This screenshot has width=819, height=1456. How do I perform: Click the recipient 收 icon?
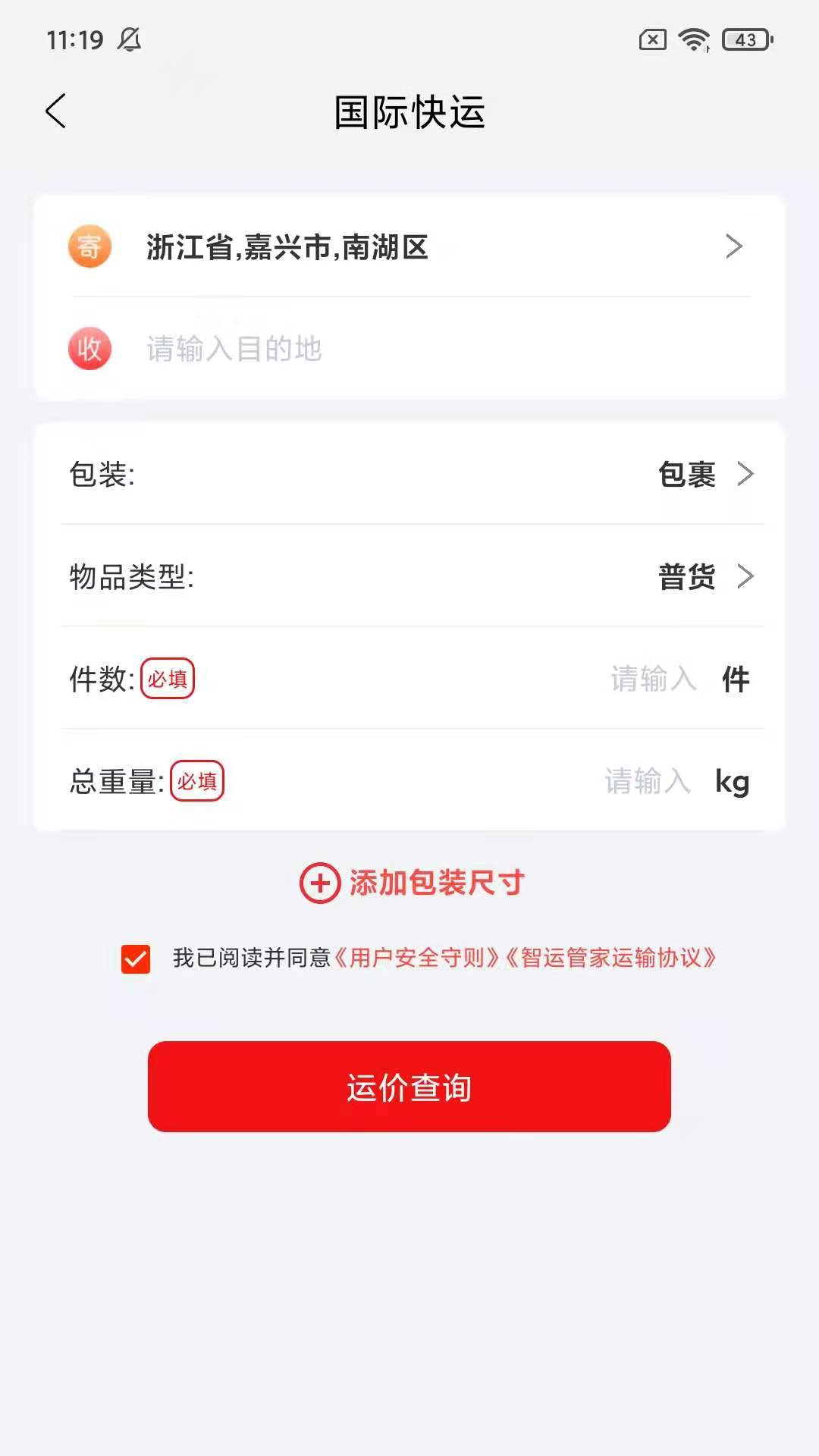tap(89, 349)
